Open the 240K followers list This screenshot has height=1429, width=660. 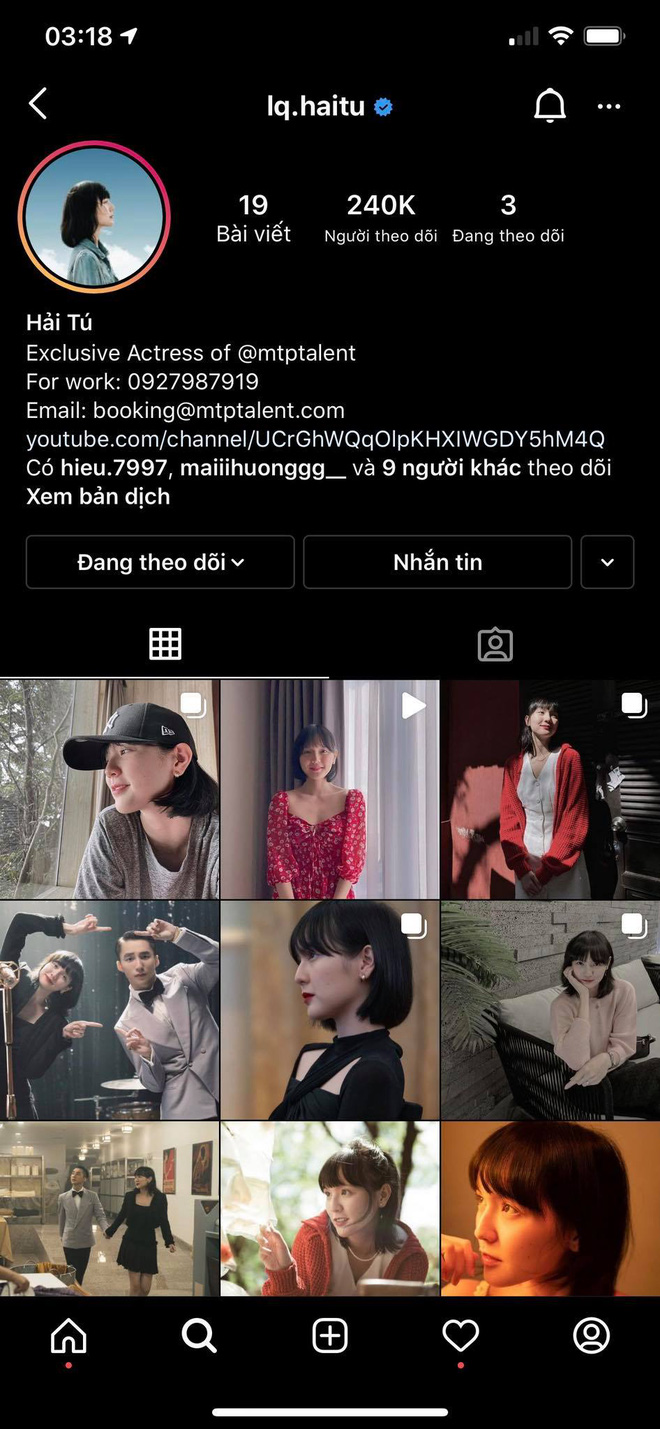(381, 218)
